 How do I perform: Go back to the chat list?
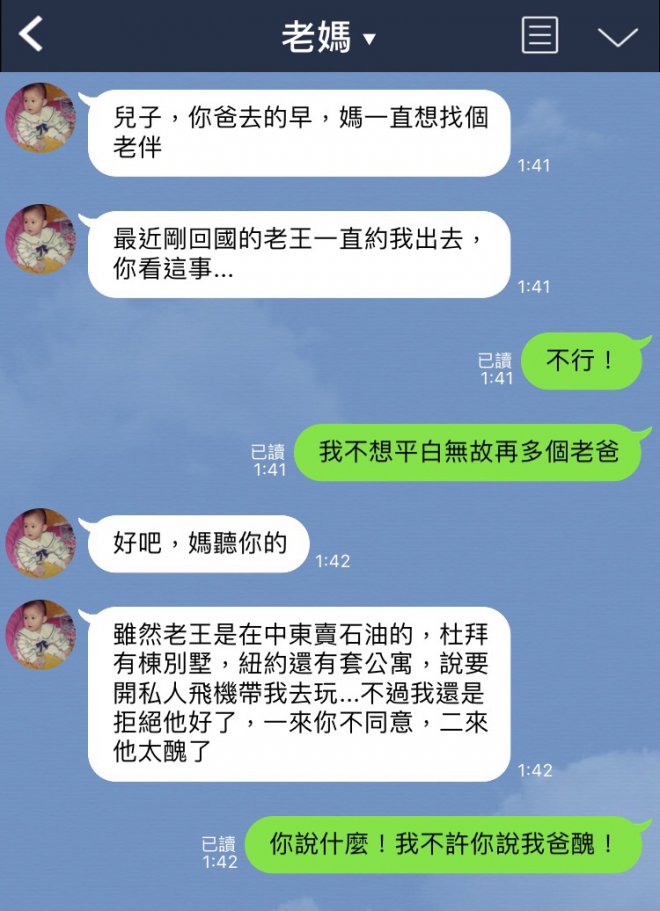tap(32, 36)
